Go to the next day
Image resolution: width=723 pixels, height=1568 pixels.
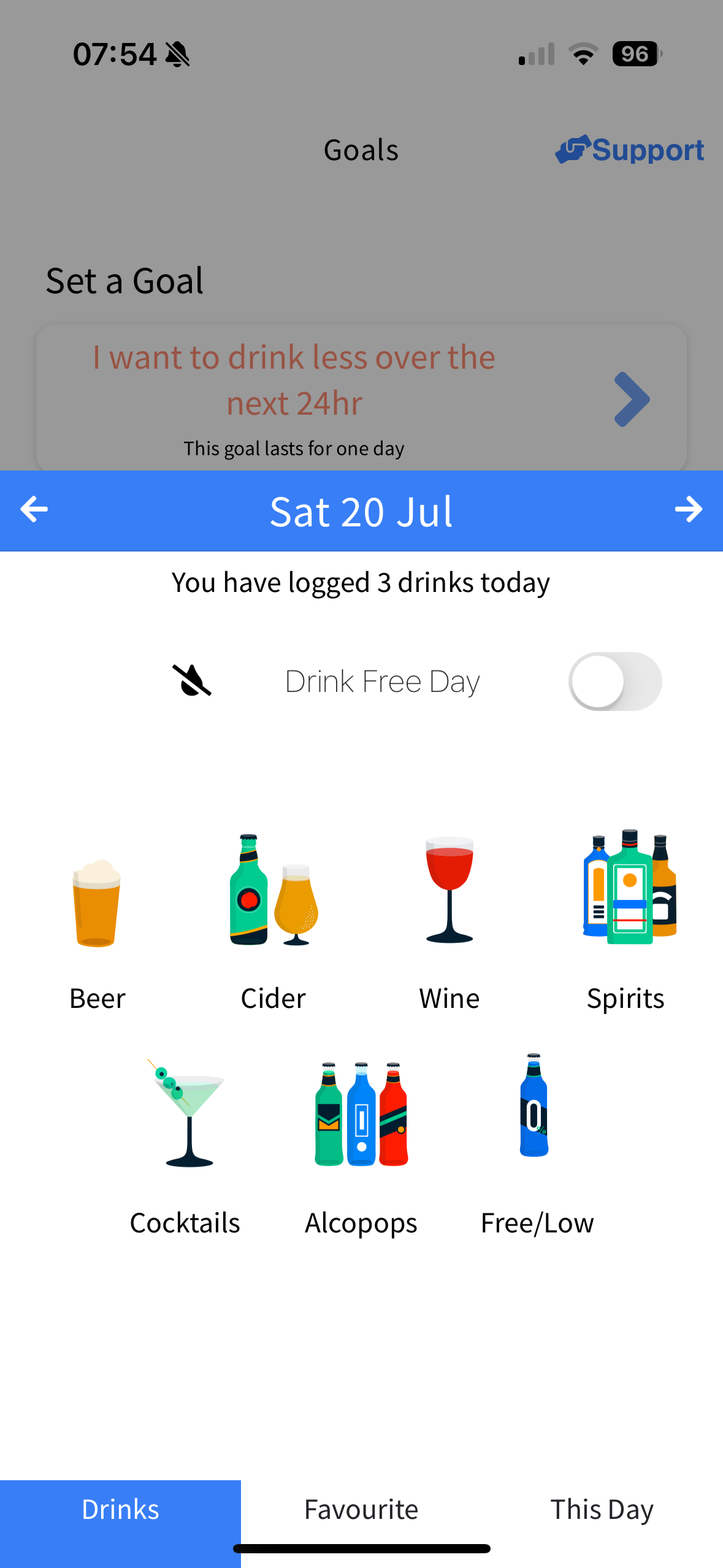click(688, 510)
